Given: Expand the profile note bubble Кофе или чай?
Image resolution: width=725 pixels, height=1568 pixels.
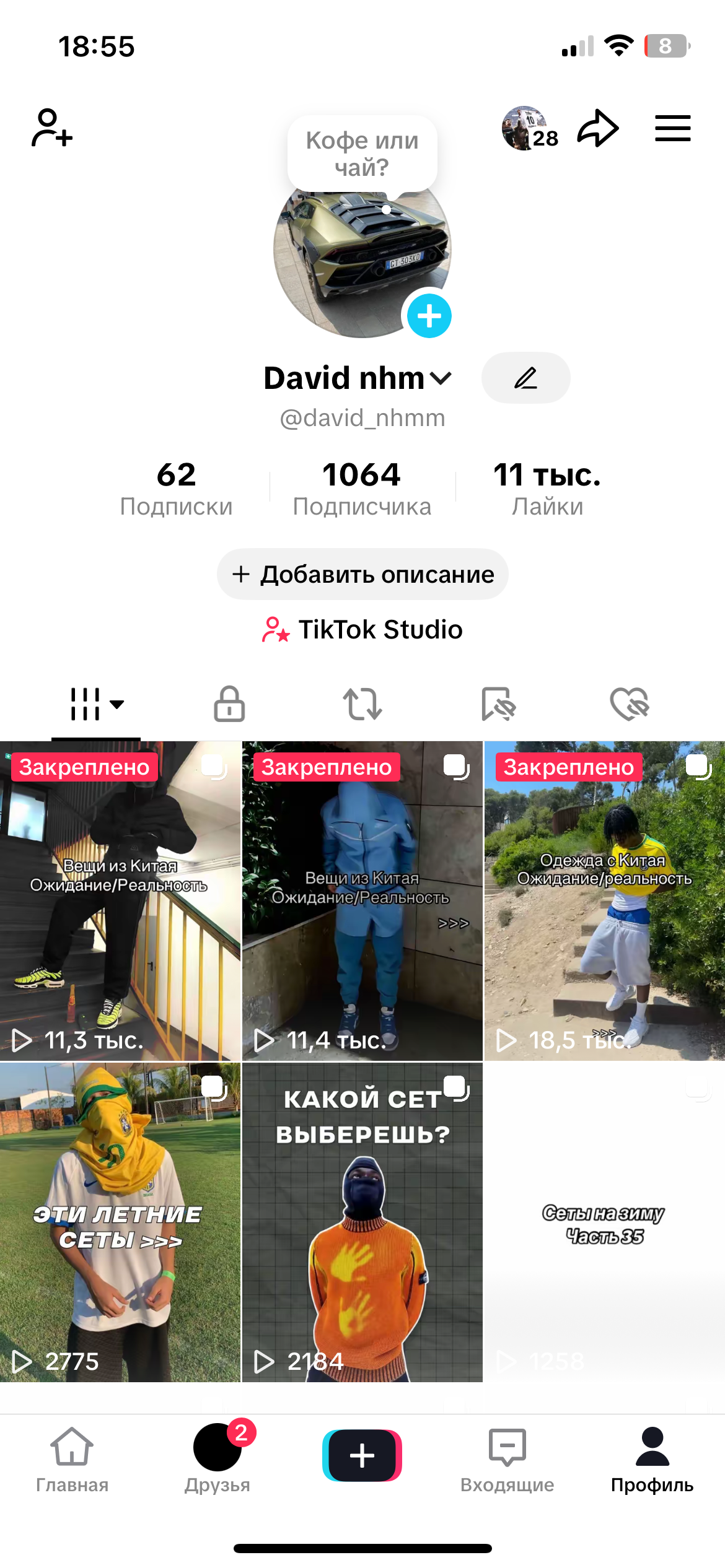Looking at the screenshot, I should 362,153.
